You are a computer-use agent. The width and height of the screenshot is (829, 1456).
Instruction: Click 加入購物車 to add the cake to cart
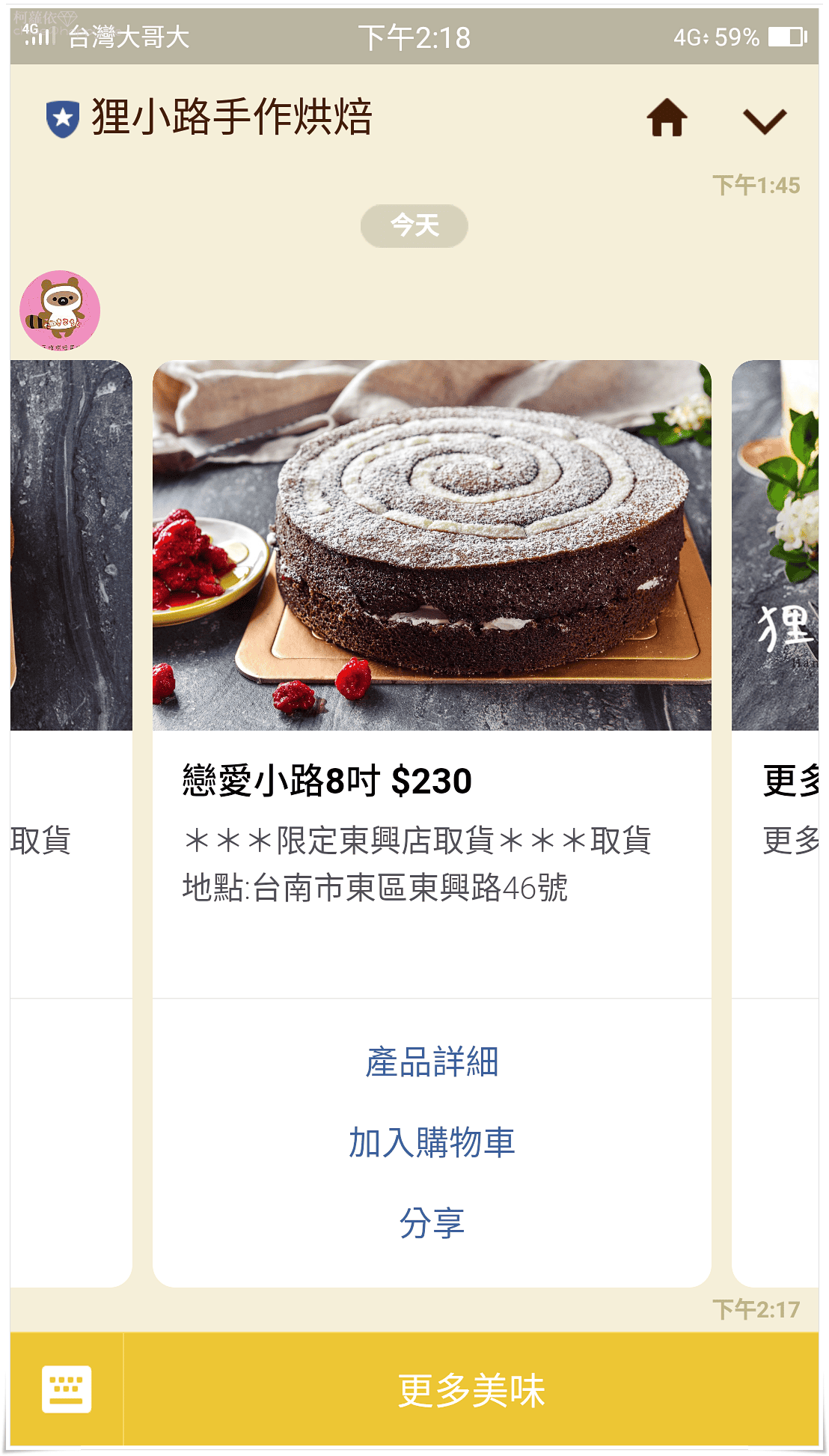[x=432, y=1142]
